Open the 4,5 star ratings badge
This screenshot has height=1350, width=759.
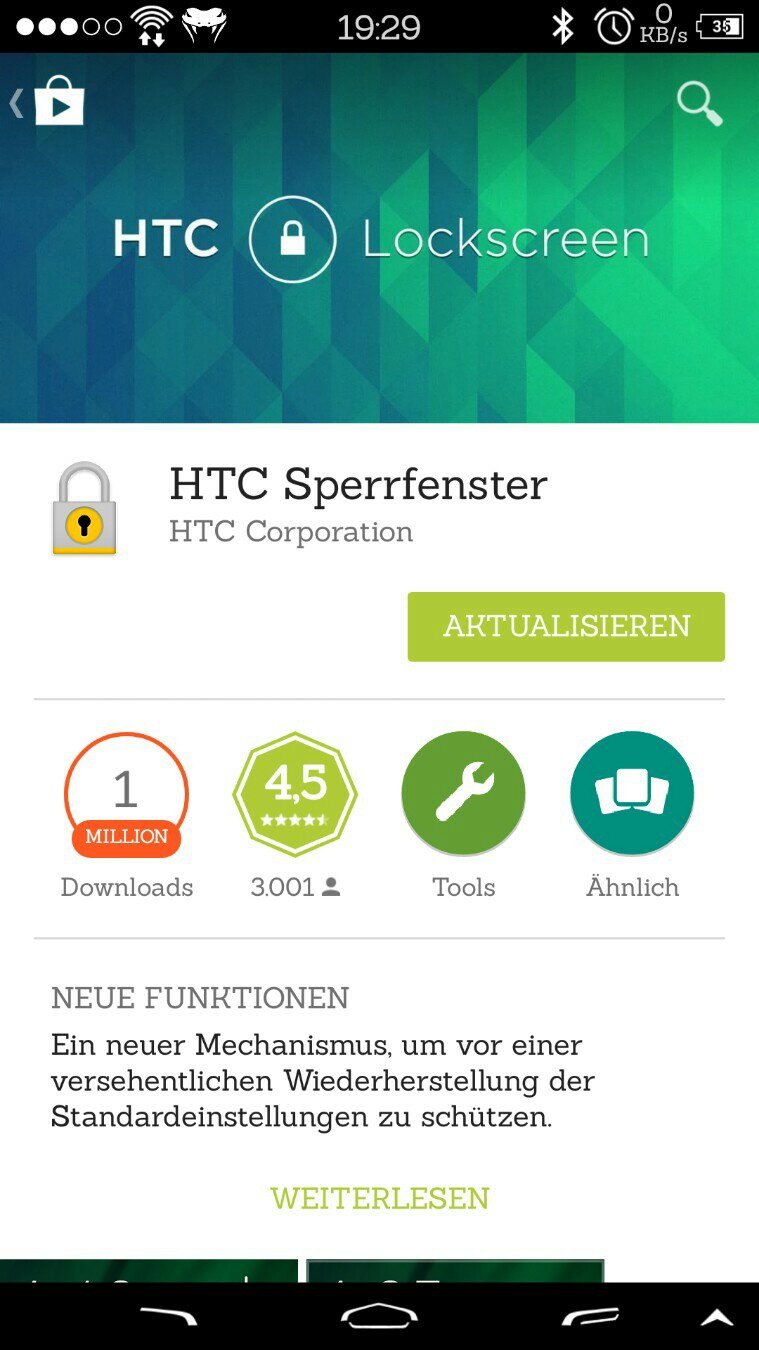(295, 794)
